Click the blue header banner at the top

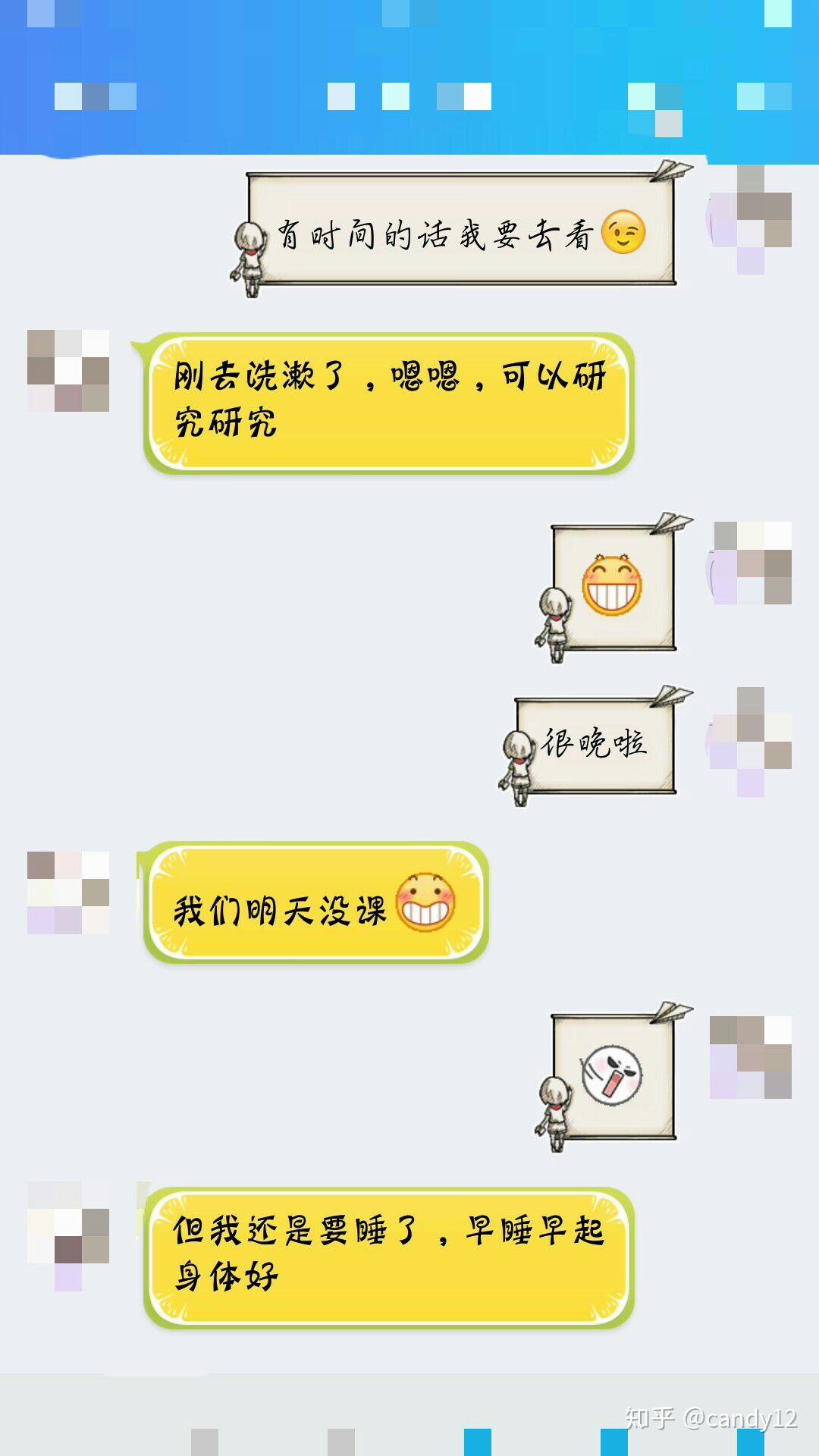click(x=409, y=76)
